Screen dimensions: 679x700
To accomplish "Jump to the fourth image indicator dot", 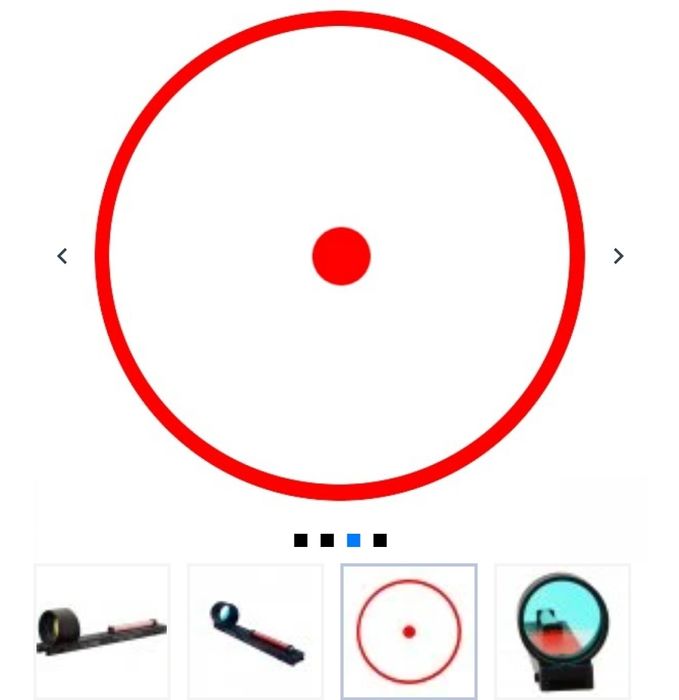I will pos(380,540).
